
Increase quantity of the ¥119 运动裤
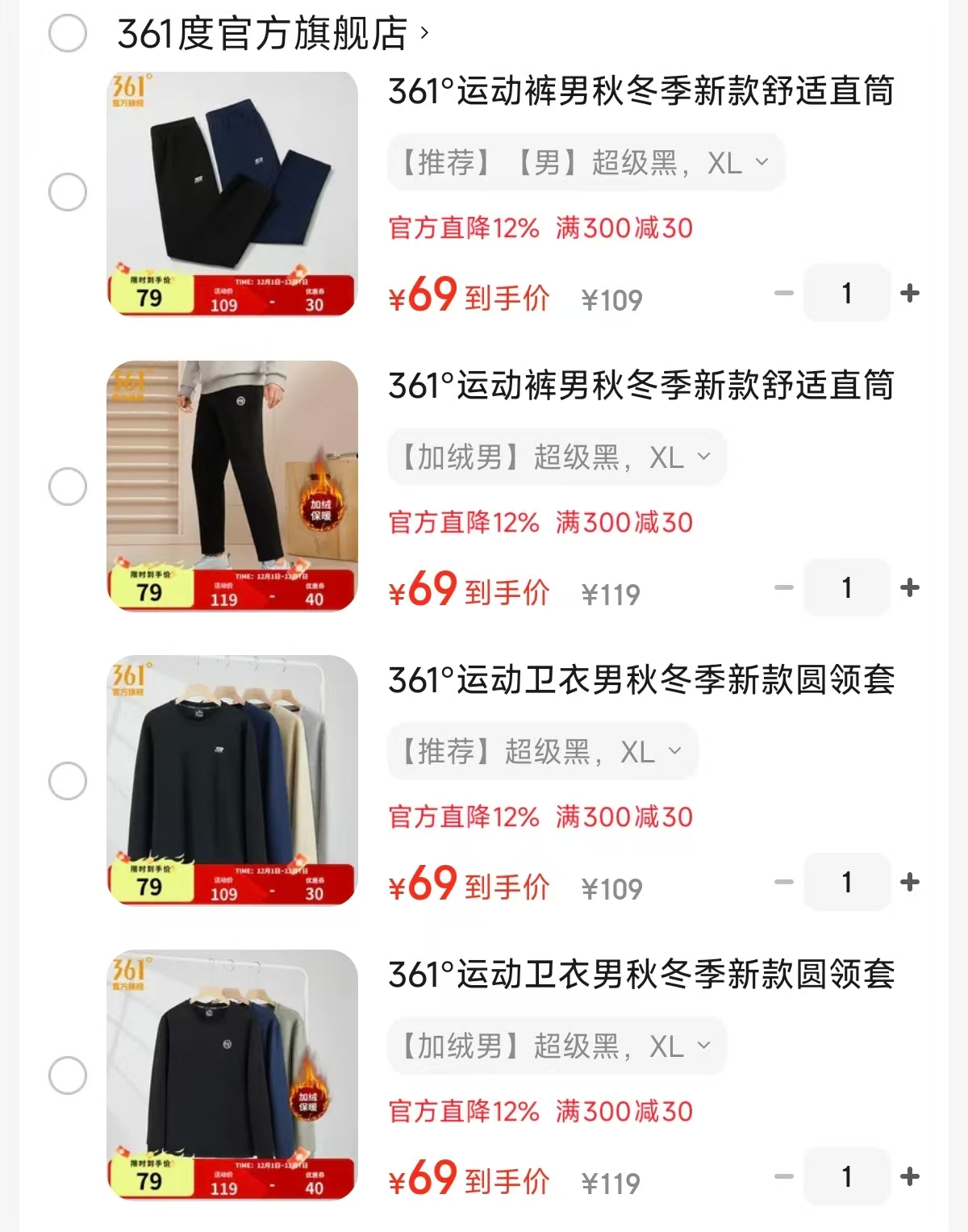[x=910, y=587]
